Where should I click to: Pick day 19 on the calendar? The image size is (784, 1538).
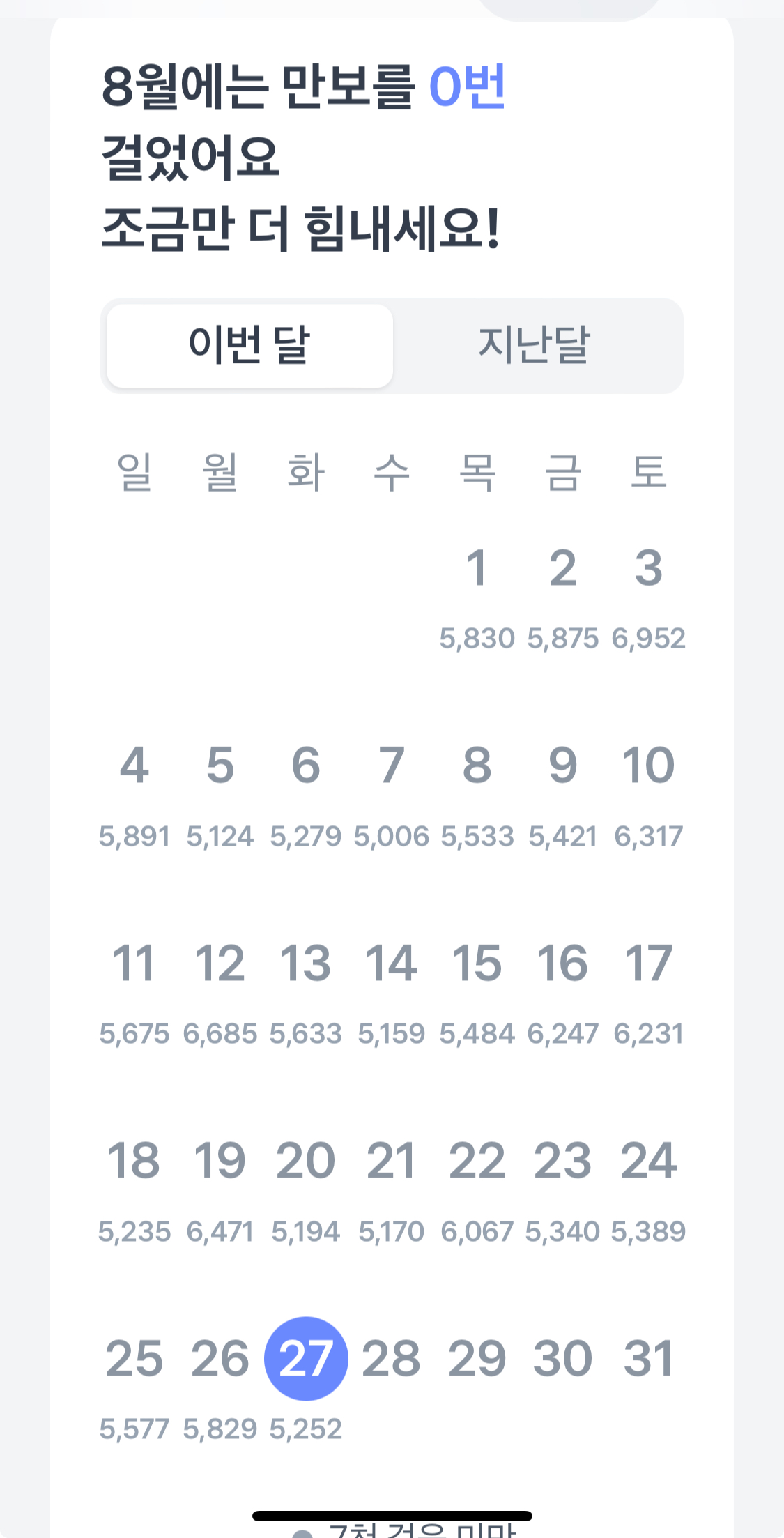pyautogui.click(x=220, y=1162)
